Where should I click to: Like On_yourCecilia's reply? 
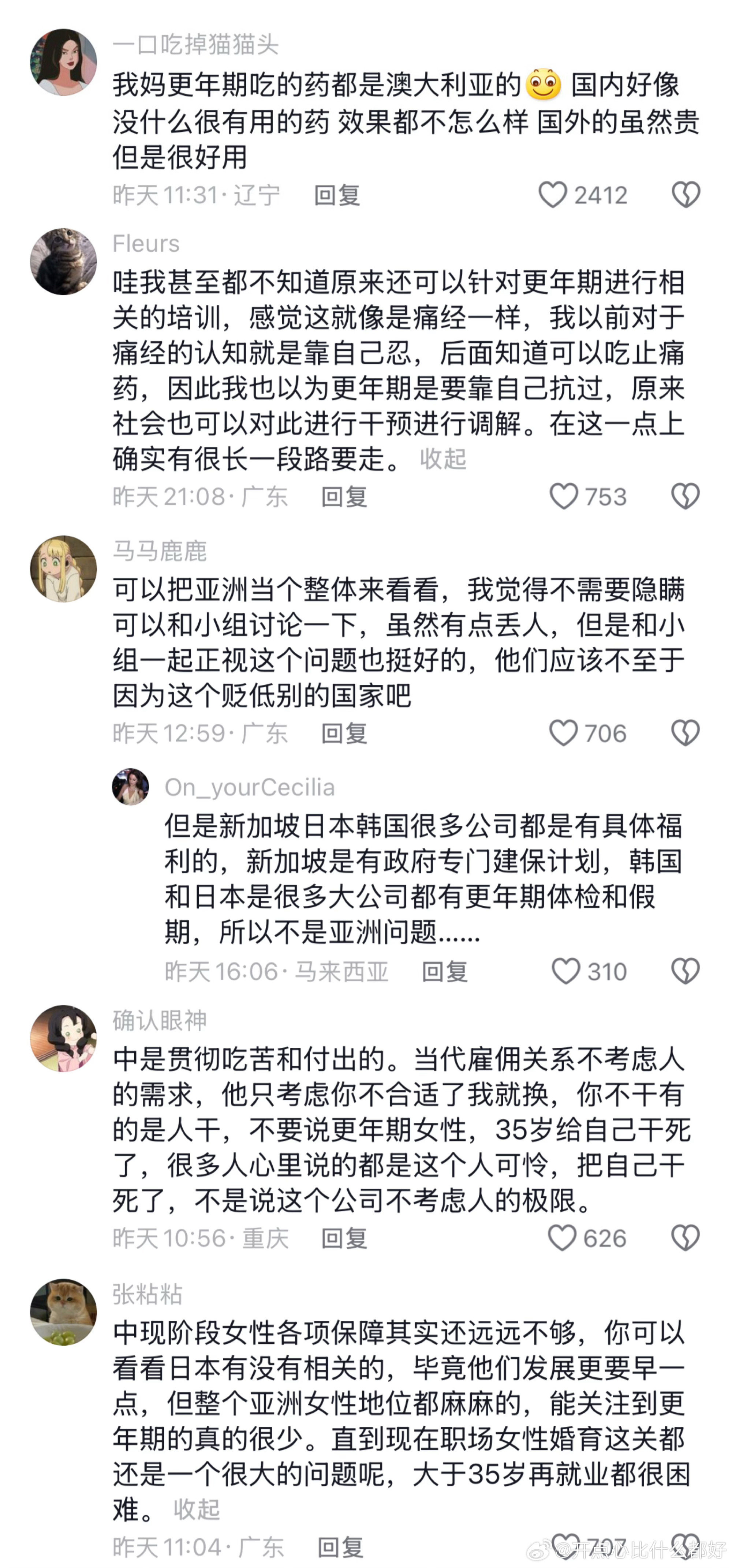click(x=566, y=971)
